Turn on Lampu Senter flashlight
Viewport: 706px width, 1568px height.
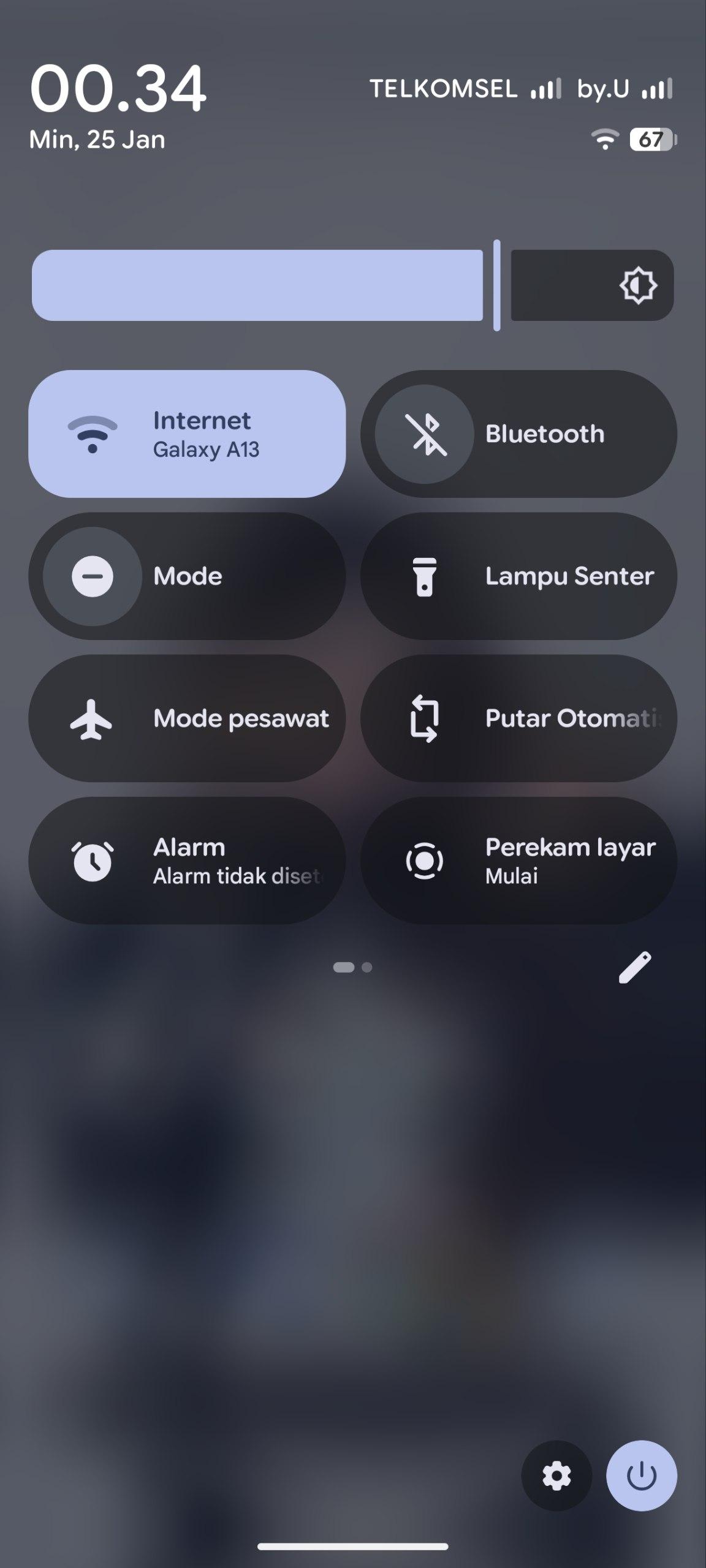pos(518,576)
